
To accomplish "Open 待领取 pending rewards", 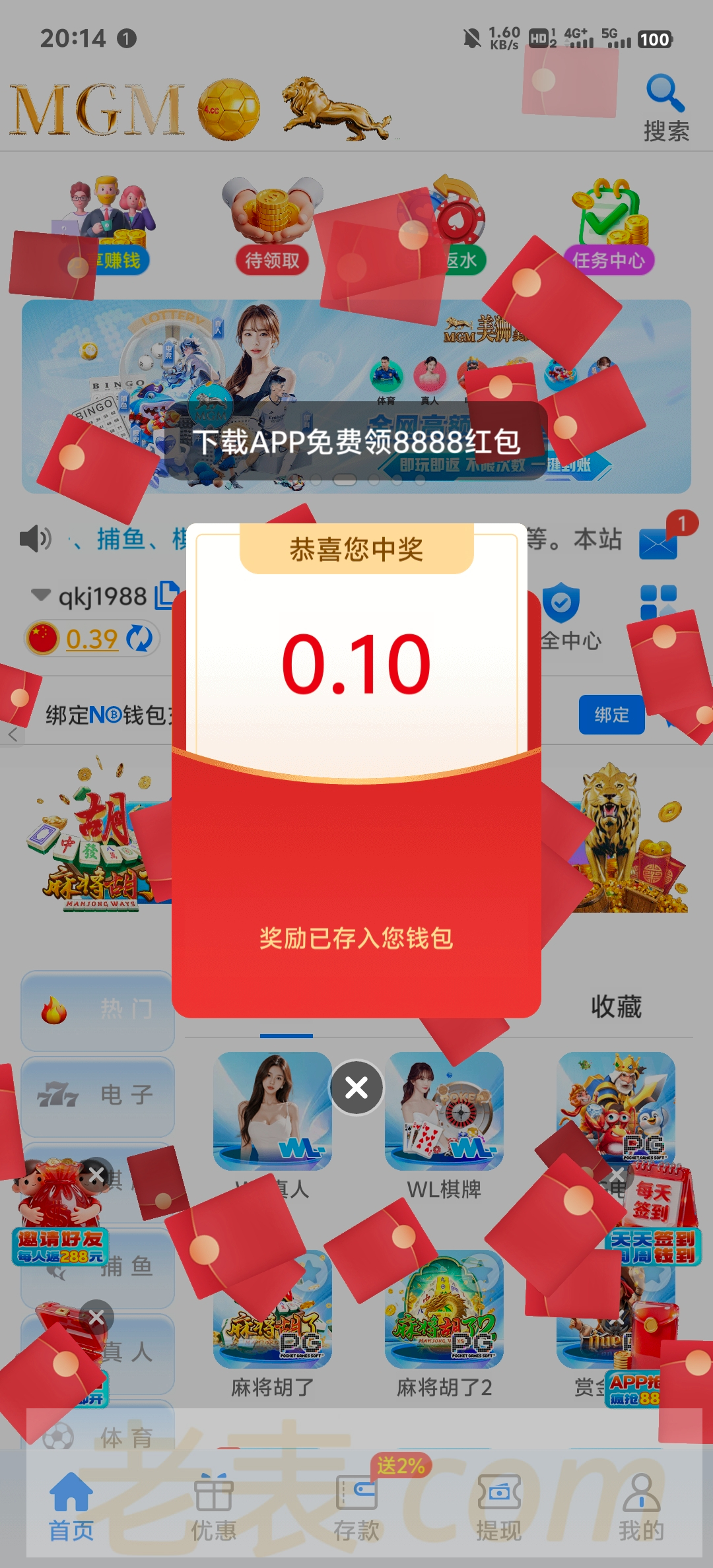I will tap(272, 226).
